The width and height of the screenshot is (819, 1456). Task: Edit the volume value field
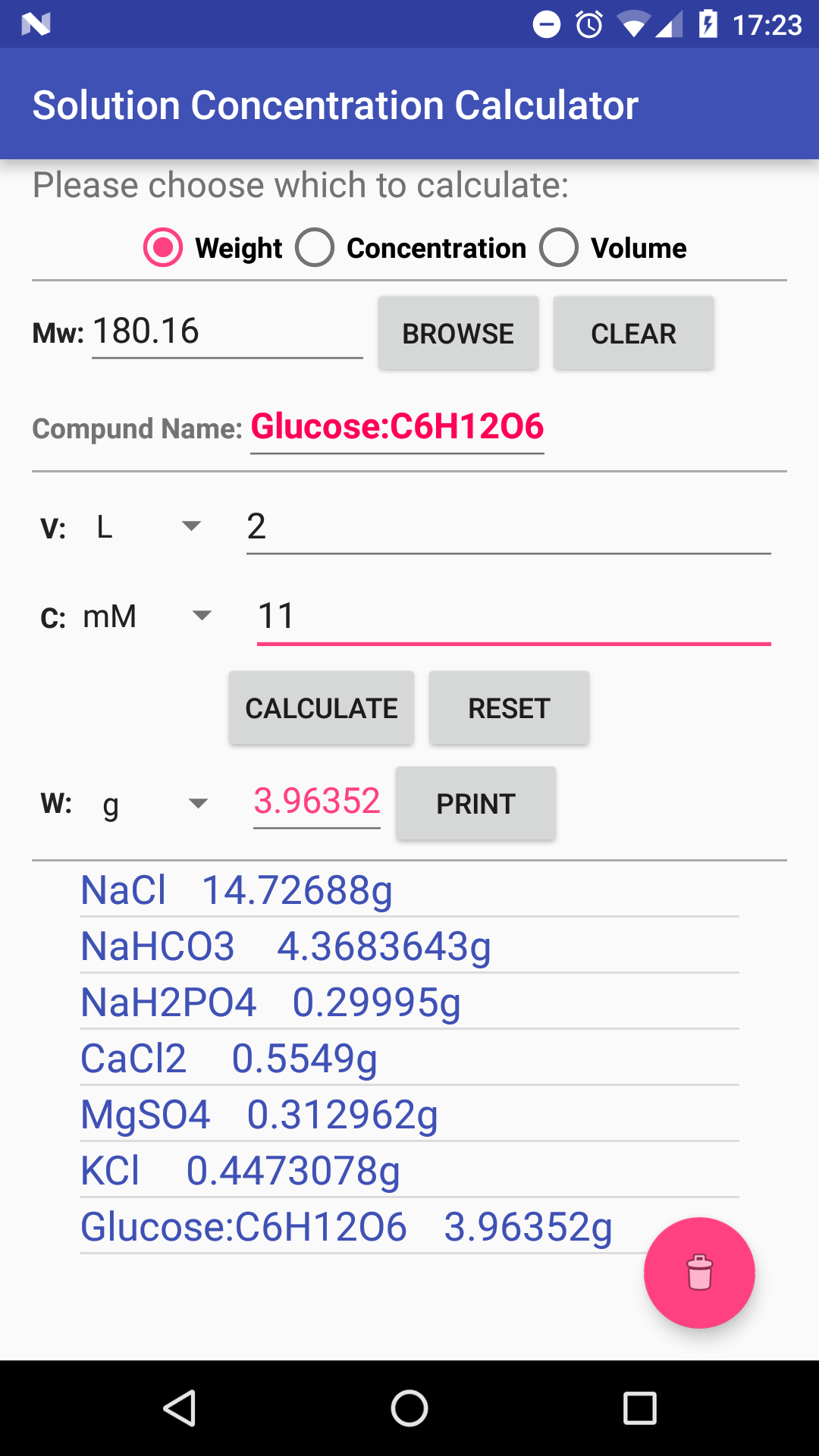(508, 527)
